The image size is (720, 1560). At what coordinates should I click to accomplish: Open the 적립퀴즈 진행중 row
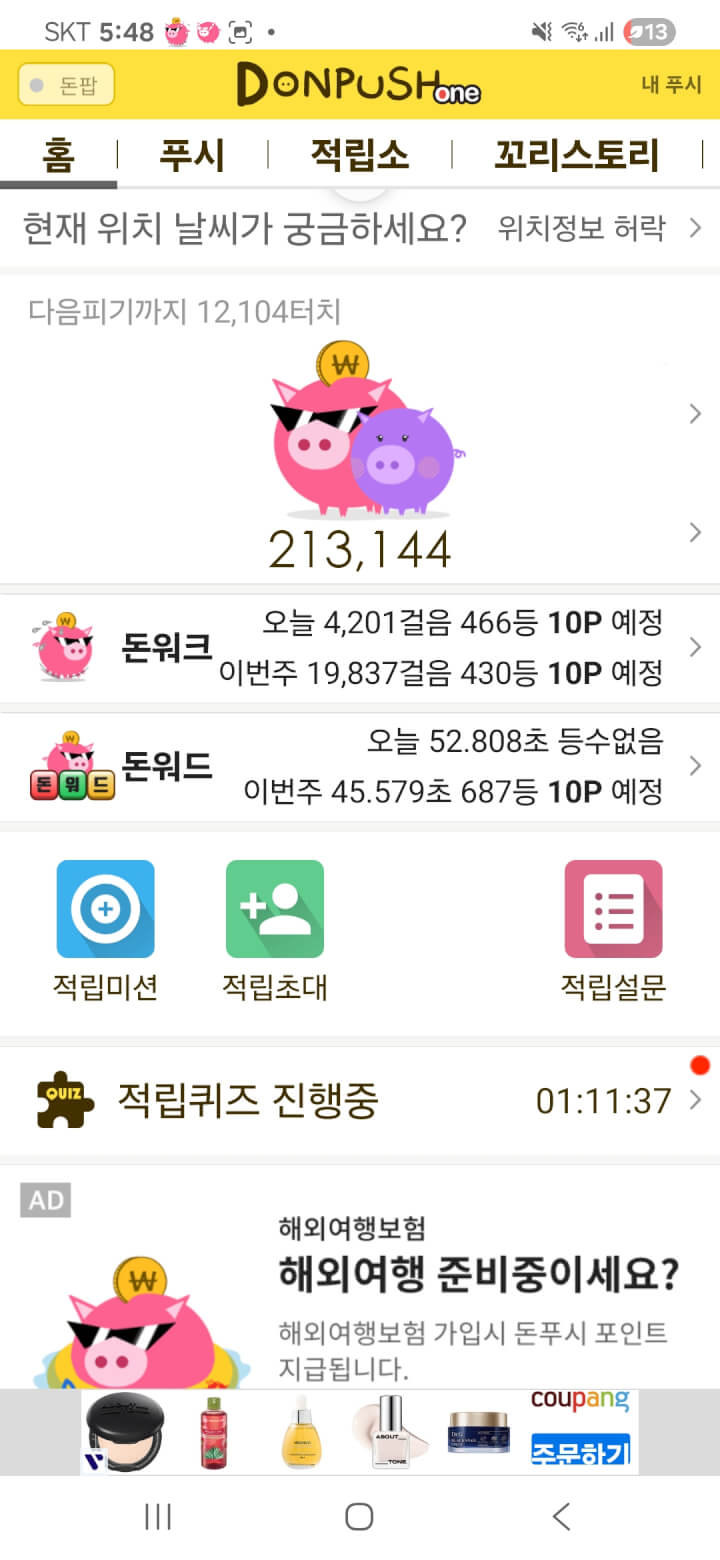pyautogui.click(x=360, y=1101)
